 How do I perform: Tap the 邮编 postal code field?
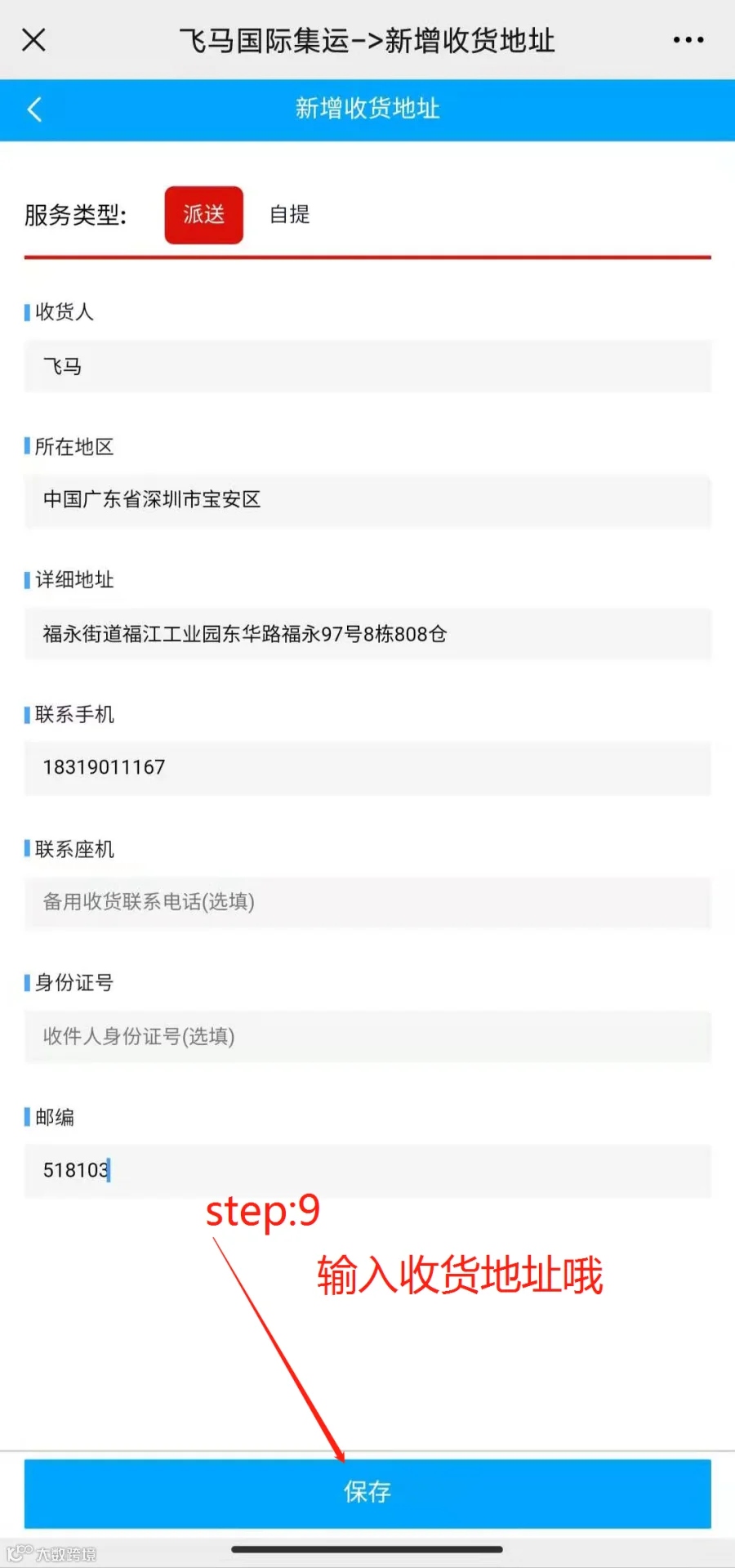[367, 1171]
